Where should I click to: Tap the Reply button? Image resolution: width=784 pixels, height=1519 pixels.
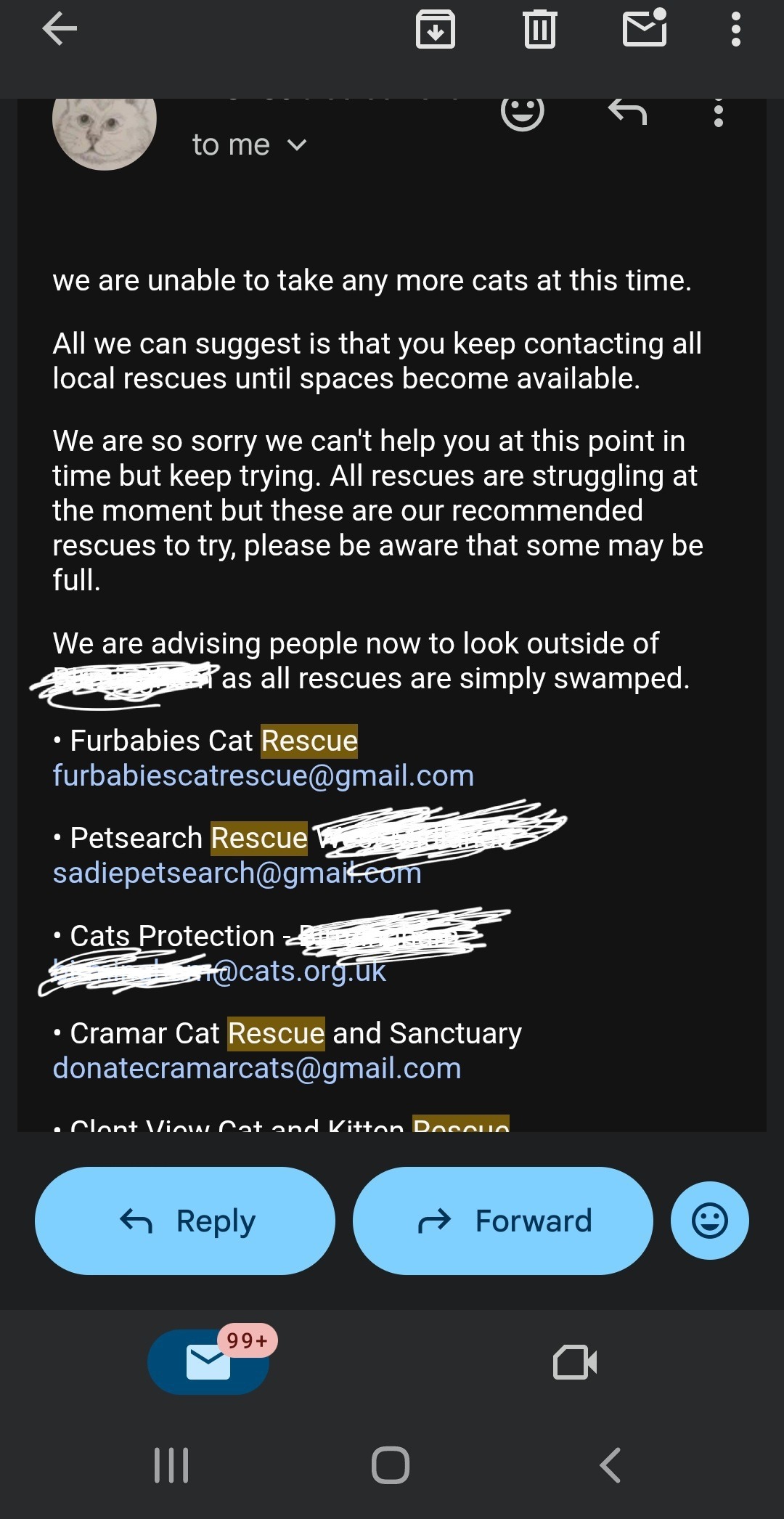pos(185,1221)
